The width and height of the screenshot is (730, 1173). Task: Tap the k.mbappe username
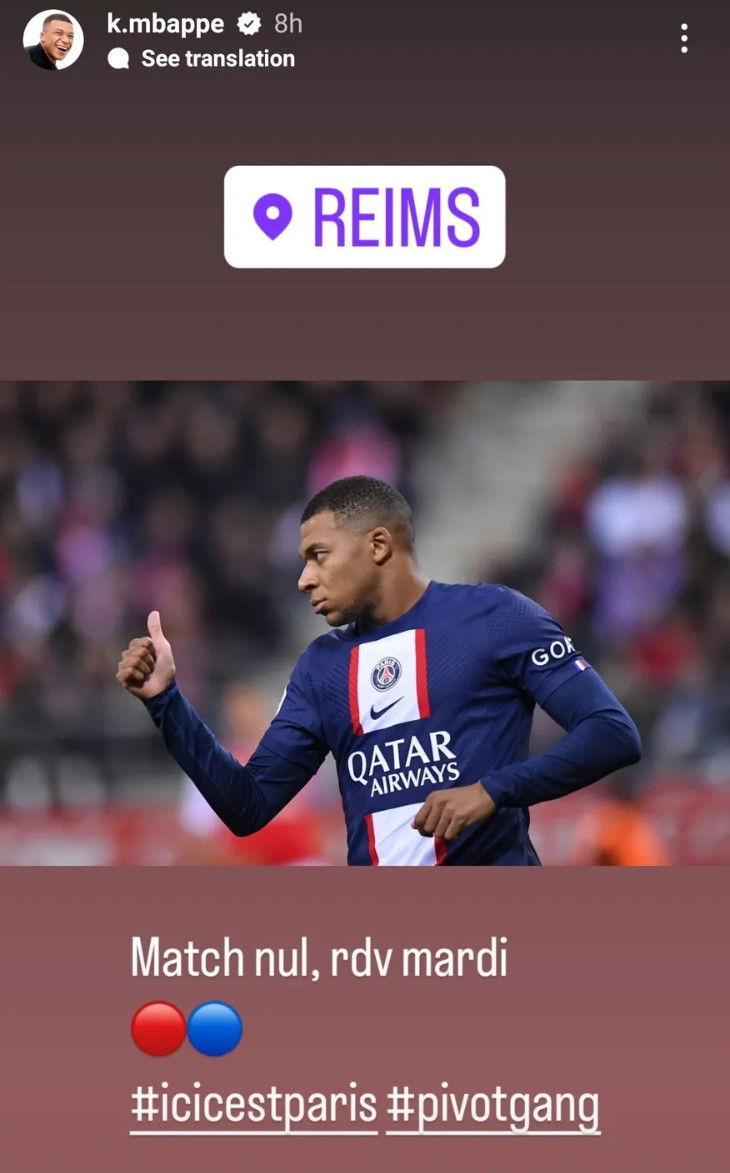[165, 24]
